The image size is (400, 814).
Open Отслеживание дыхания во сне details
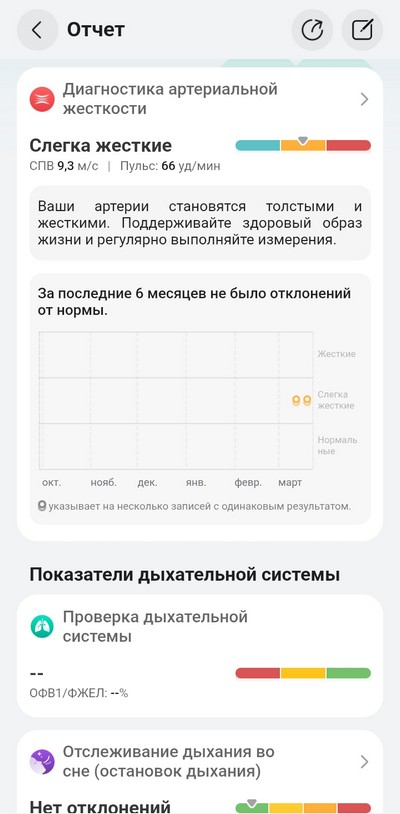[x=200, y=762]
